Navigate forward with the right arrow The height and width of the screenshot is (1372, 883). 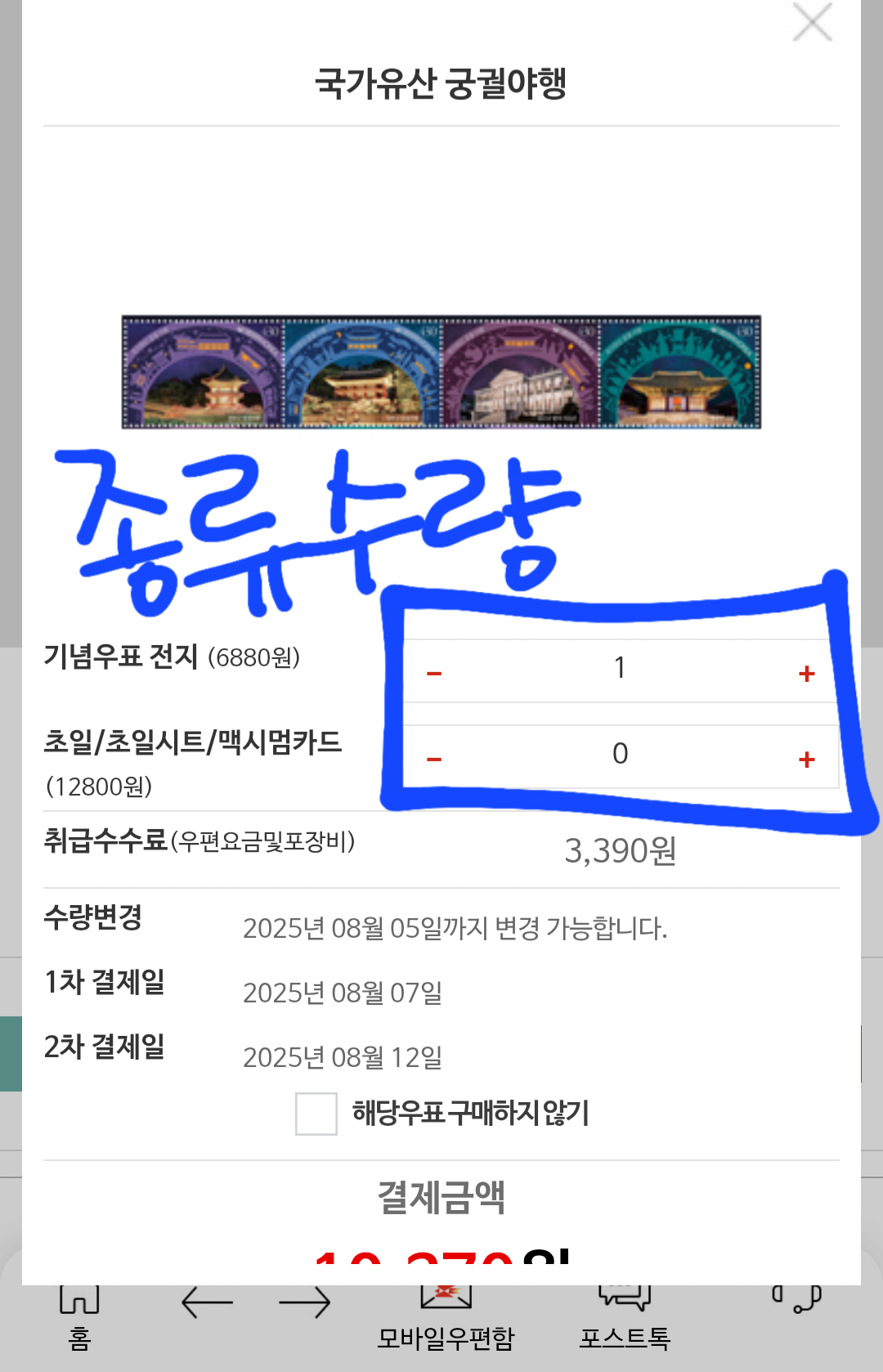point(304,1303)
